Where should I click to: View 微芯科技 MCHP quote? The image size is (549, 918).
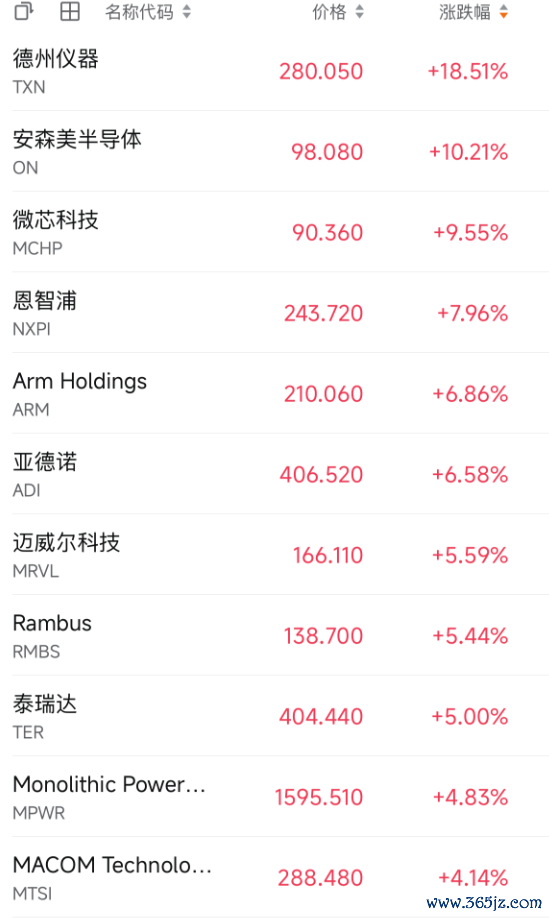coord(280,232)
